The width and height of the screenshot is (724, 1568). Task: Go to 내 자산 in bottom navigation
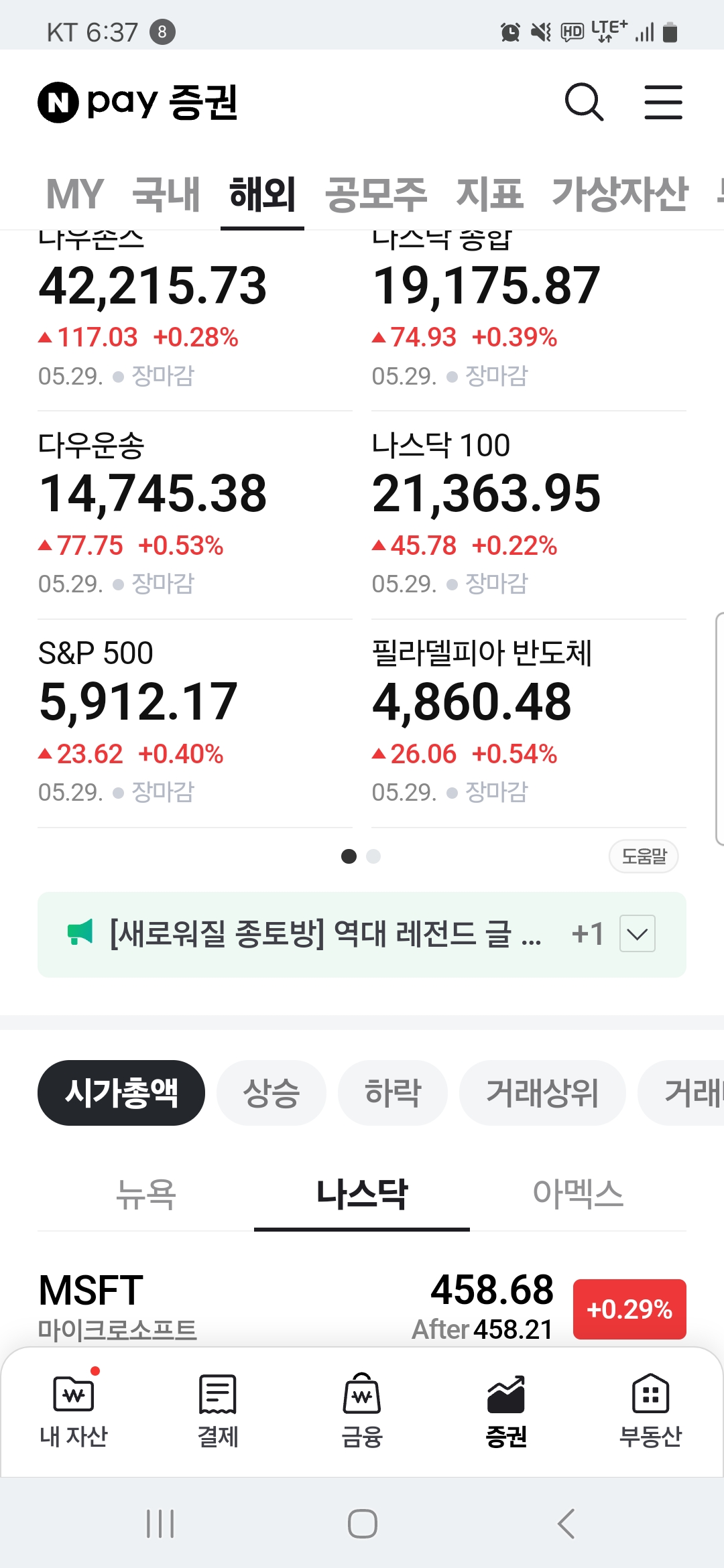(74, 1411)
